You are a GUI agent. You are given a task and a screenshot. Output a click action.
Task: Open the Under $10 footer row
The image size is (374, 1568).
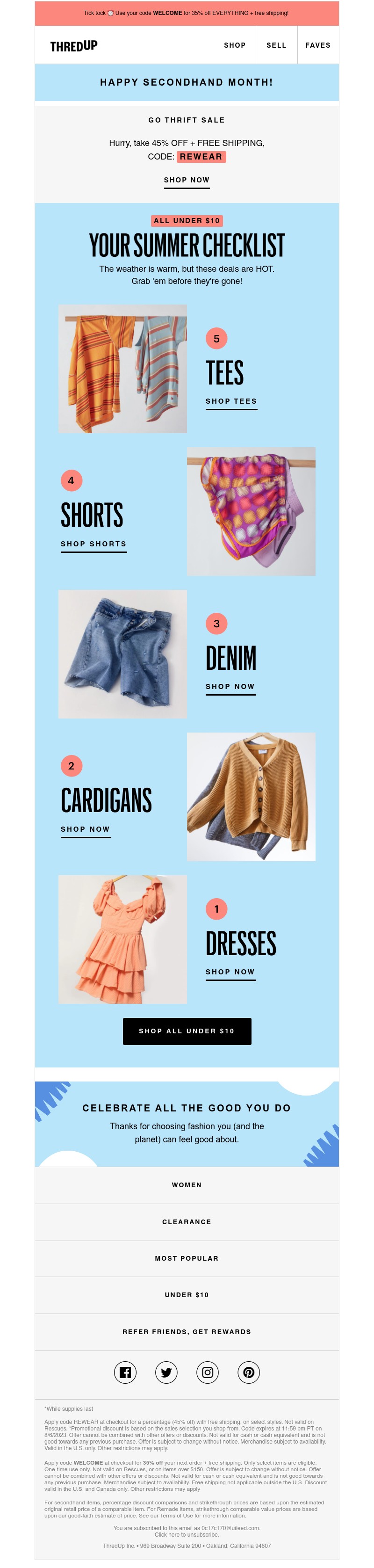point(187,1295)
